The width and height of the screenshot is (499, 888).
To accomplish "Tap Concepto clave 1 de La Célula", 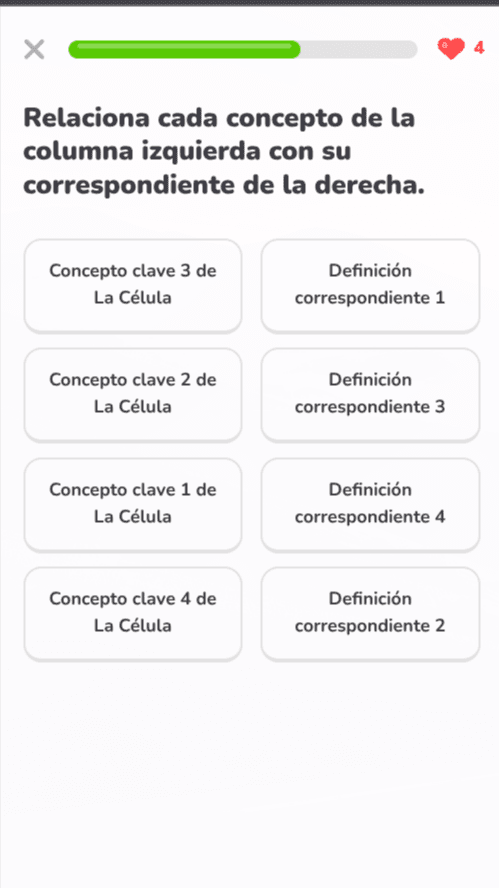I will point(133,504).
